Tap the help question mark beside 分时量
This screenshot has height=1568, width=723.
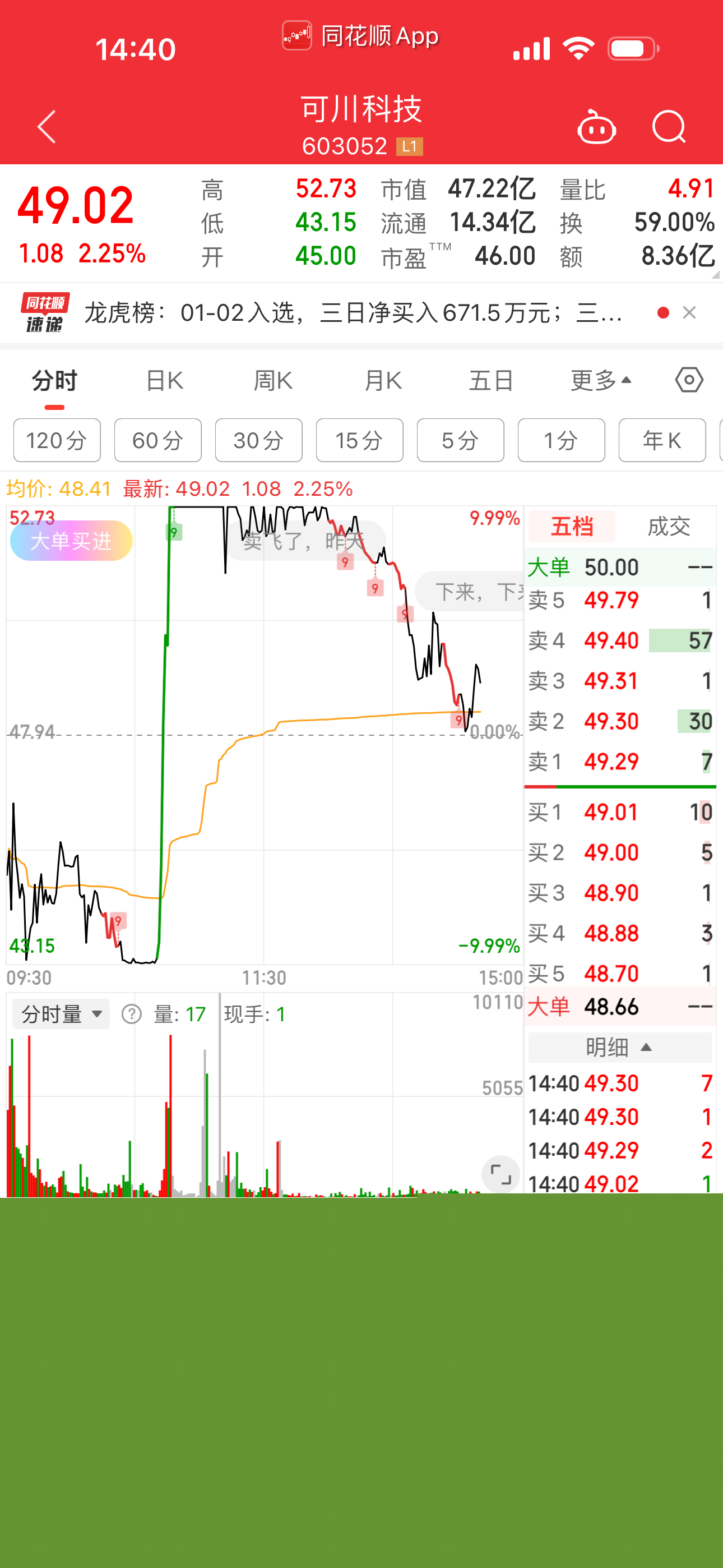131,1013
